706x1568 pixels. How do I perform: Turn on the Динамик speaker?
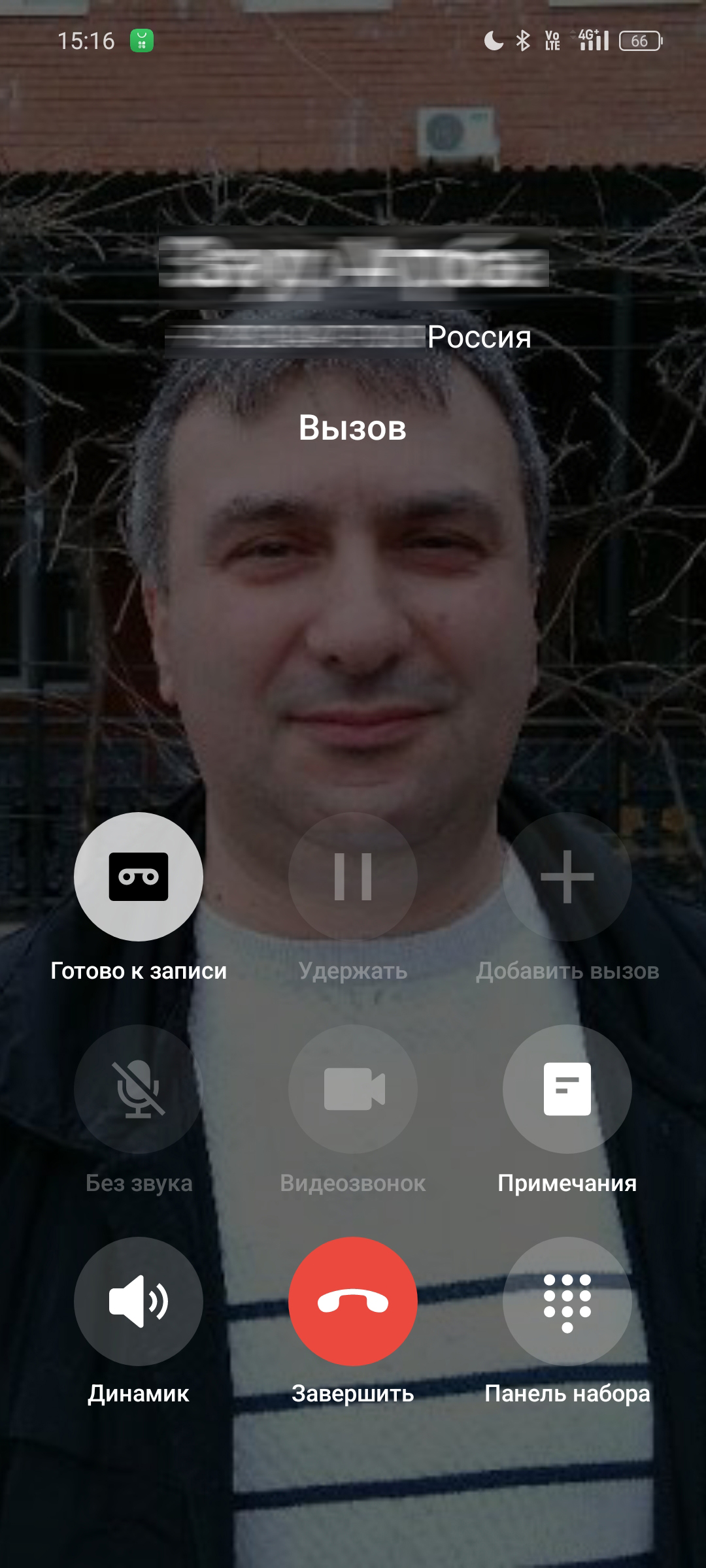(139, 1301)
